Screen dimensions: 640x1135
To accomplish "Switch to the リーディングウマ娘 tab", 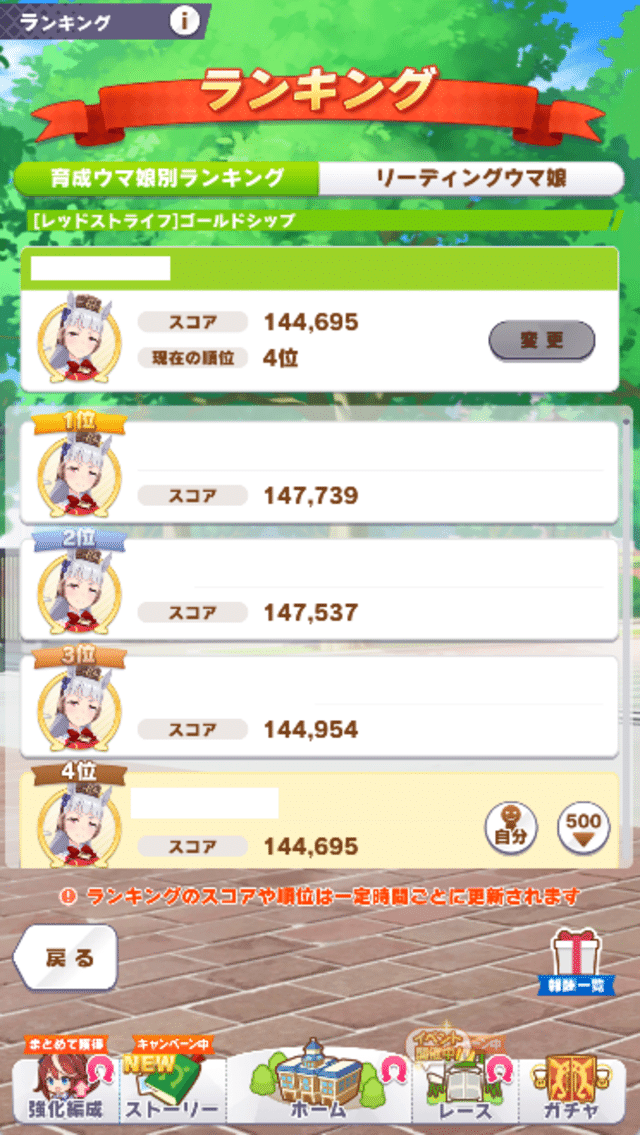I will click(470, 179).
